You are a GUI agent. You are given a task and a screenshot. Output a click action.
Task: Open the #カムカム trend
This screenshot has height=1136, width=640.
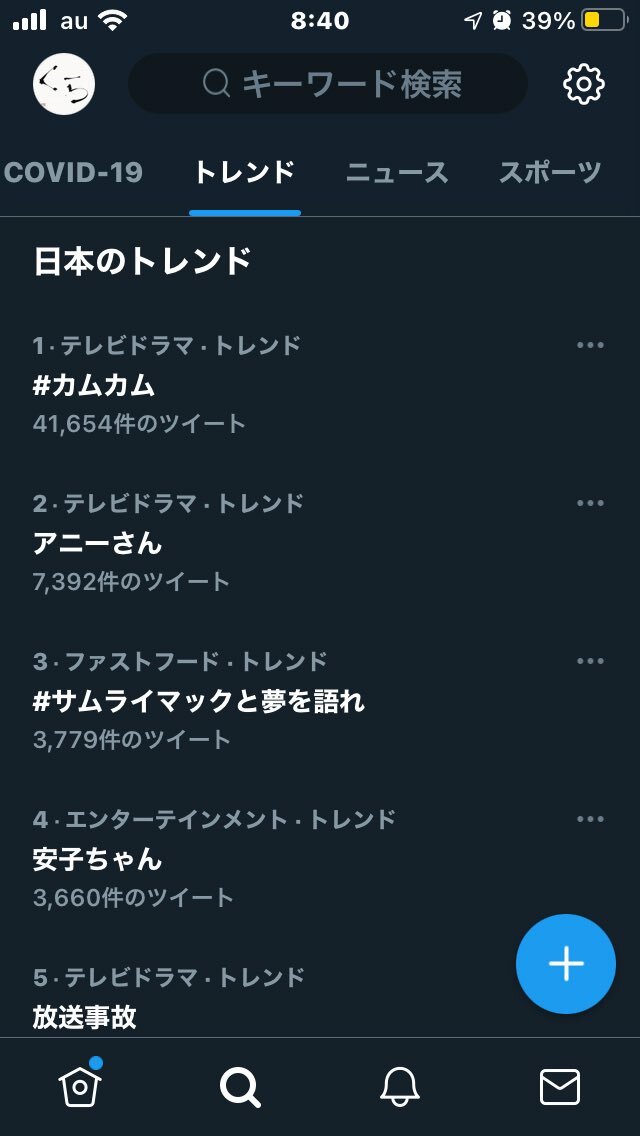pos(94,385)
